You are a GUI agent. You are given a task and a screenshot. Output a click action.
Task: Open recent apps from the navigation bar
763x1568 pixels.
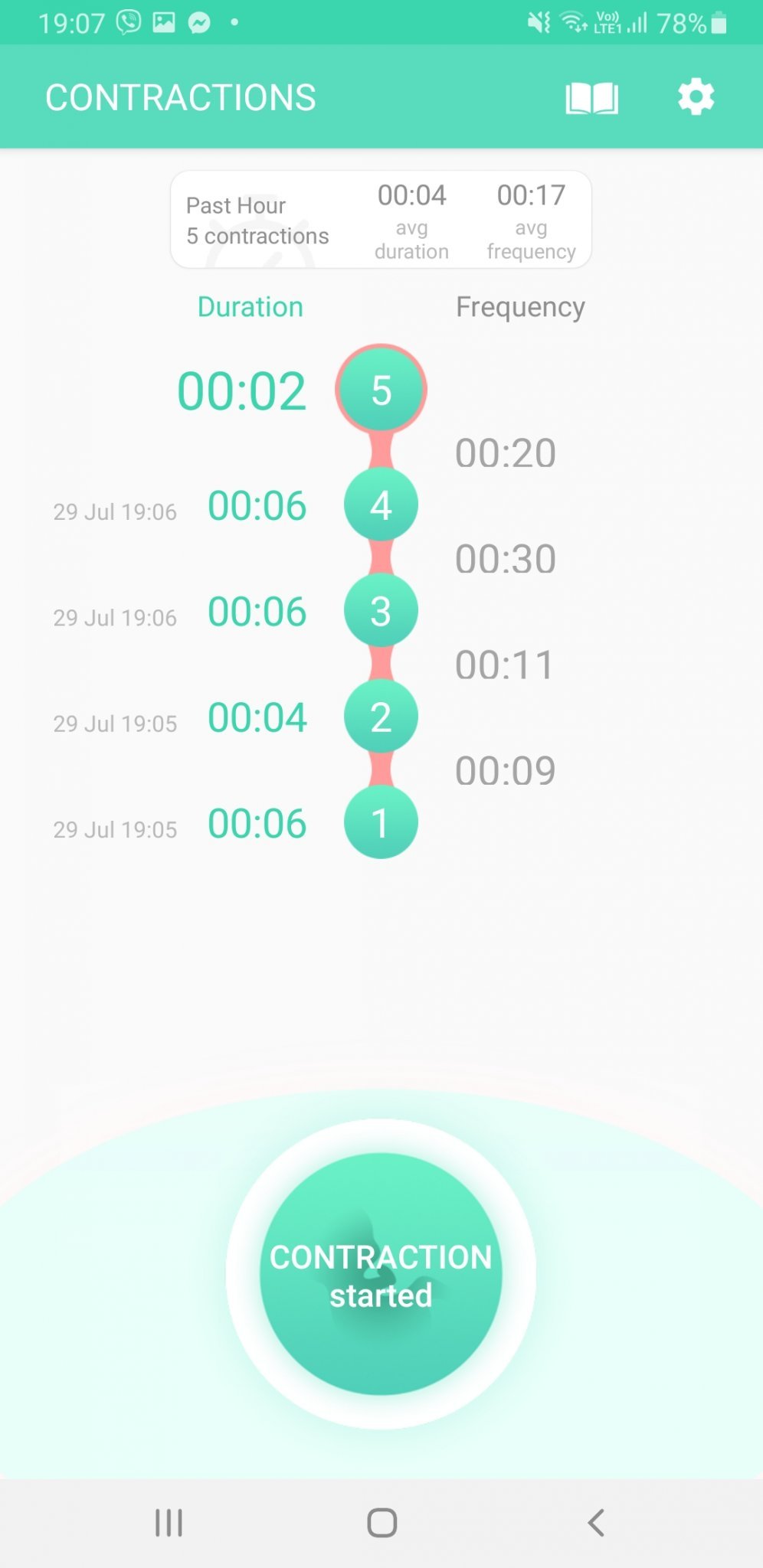tap(169, 1522)
